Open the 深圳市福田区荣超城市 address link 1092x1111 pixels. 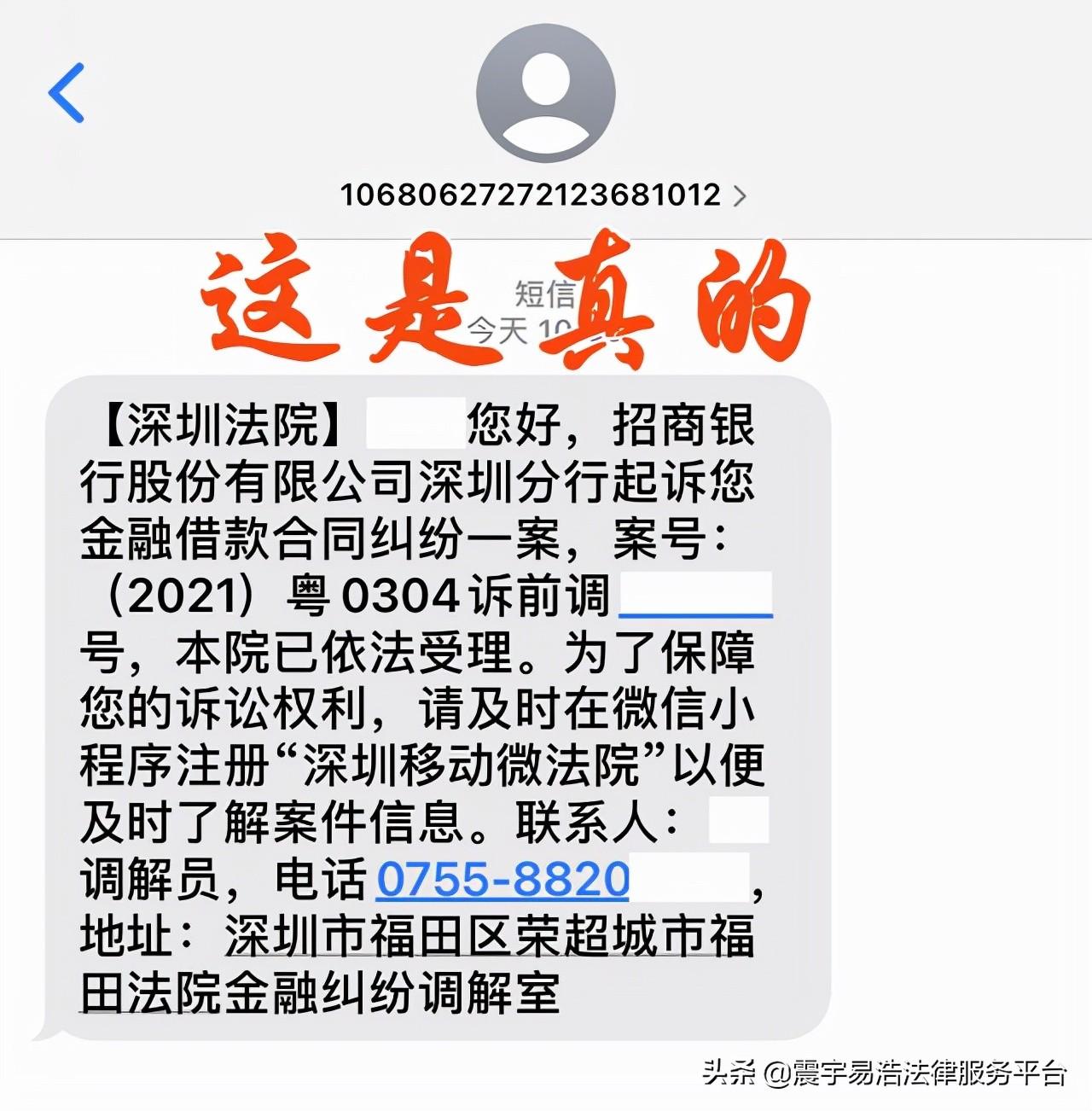point(489,936)
